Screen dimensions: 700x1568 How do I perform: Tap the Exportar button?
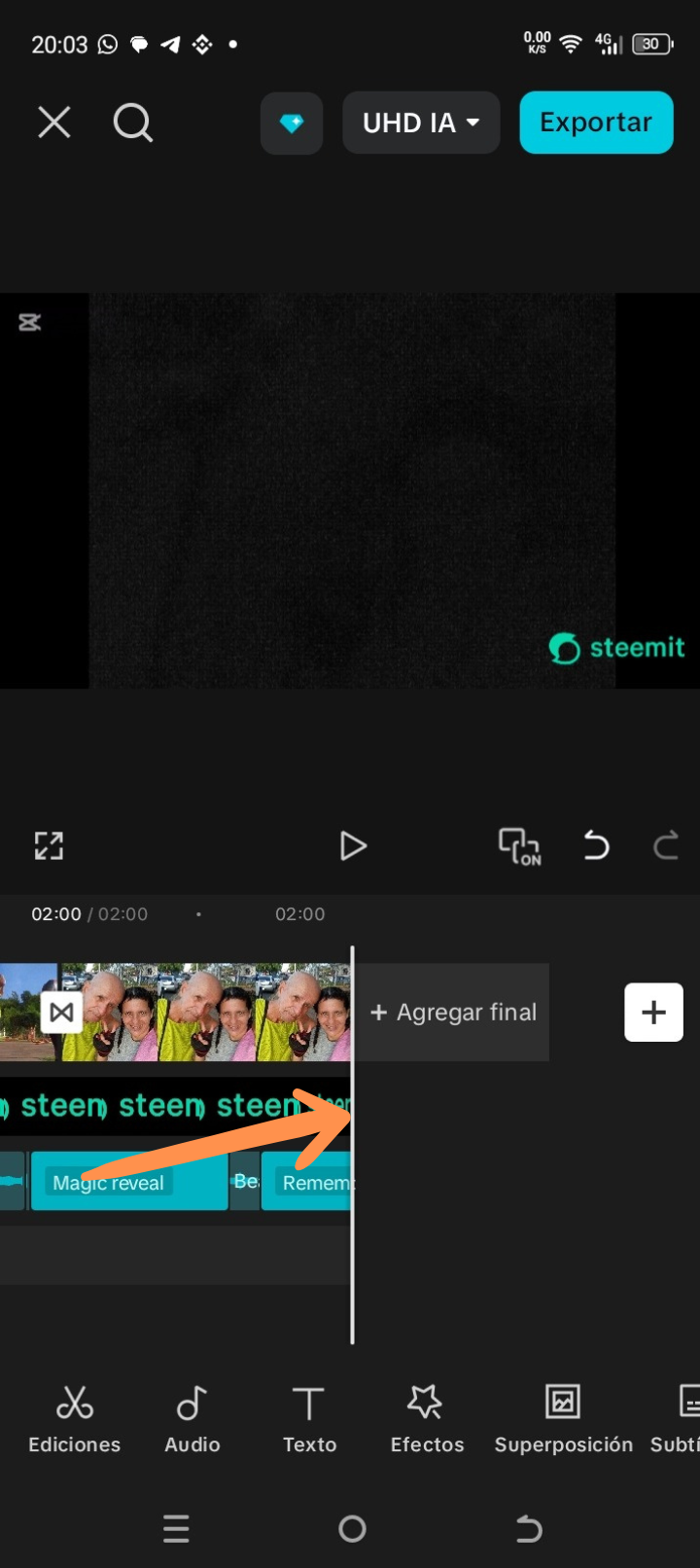(x=596, y=123)
